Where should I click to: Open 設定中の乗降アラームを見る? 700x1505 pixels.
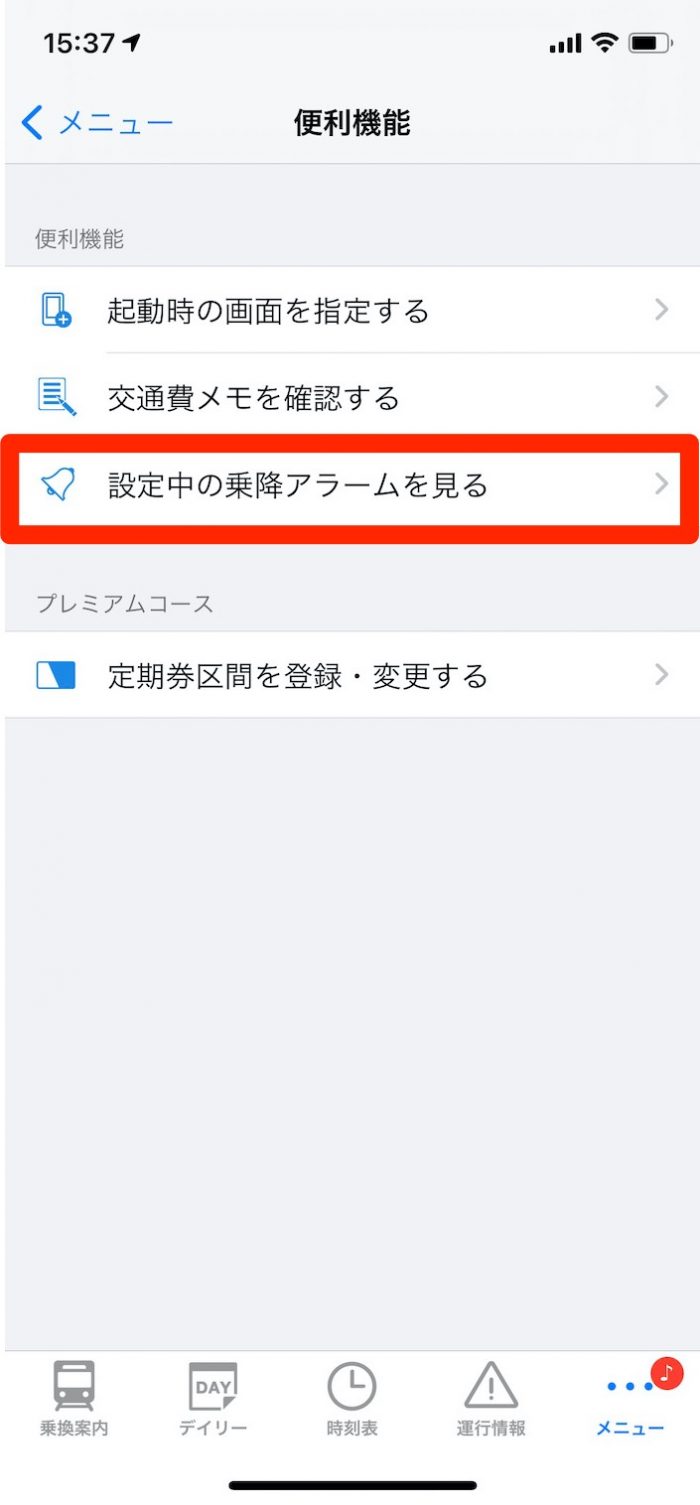tap(350, 486)
